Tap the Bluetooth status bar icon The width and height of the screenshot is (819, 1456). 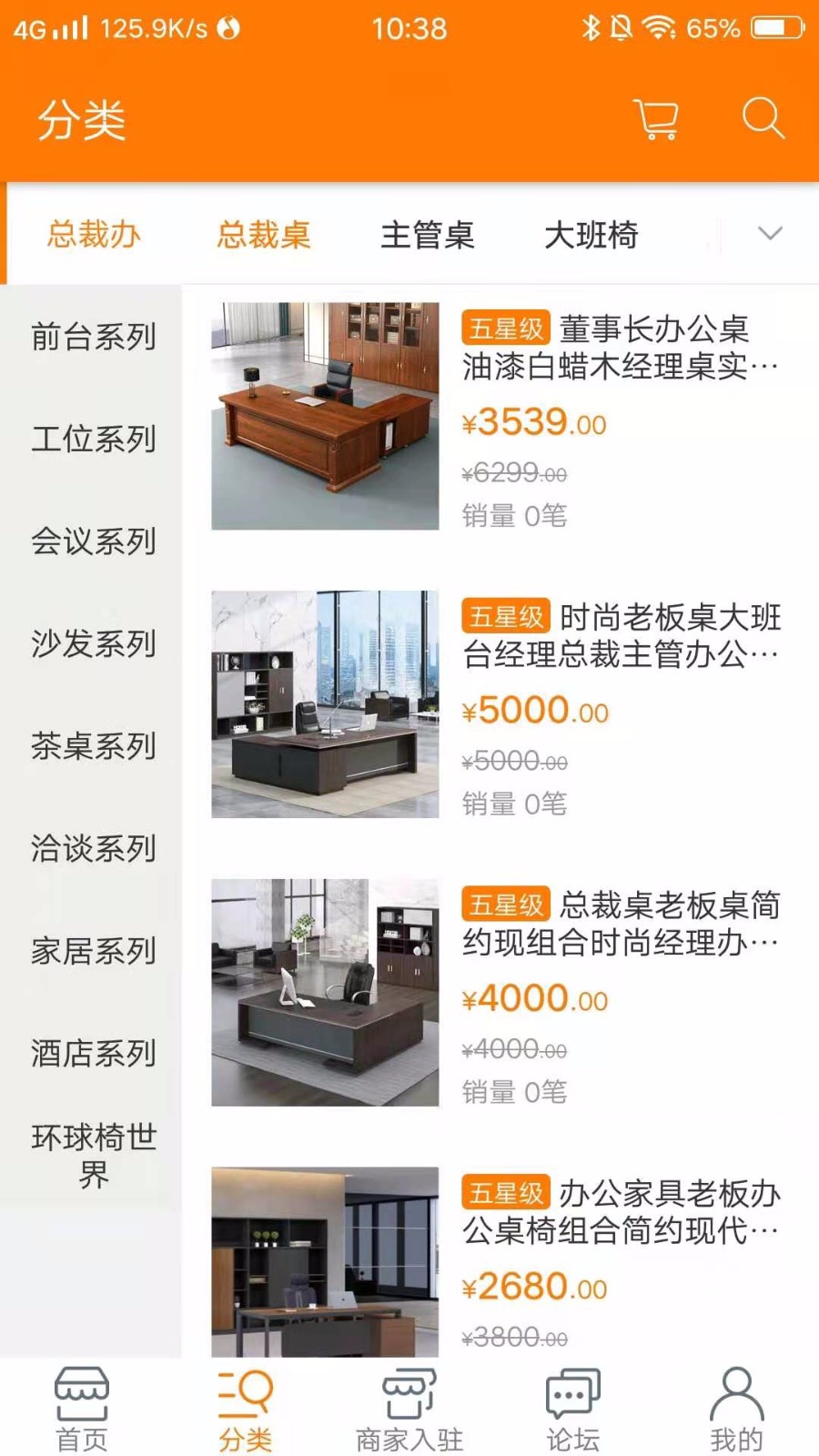tap(591, 28)
